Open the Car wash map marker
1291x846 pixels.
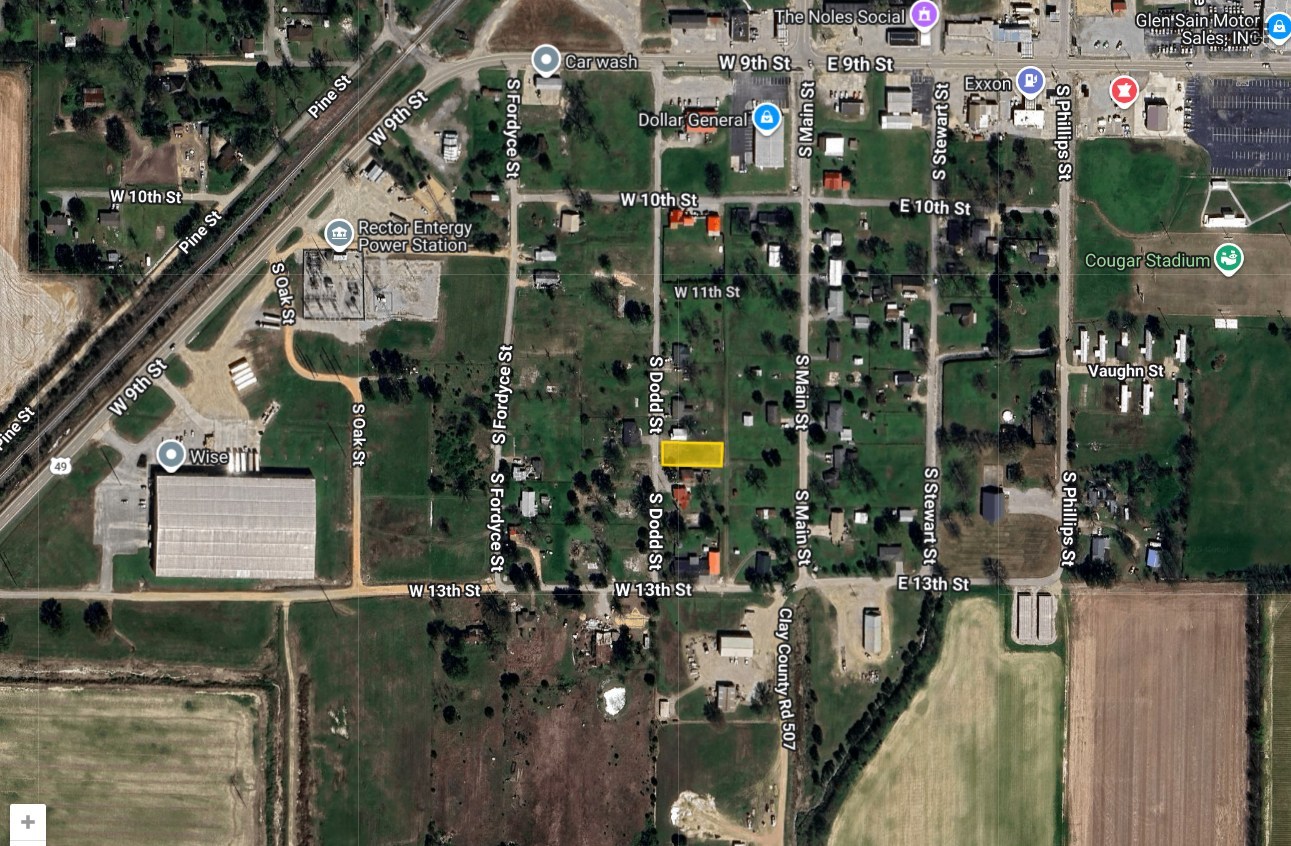(x=545, y=61)
